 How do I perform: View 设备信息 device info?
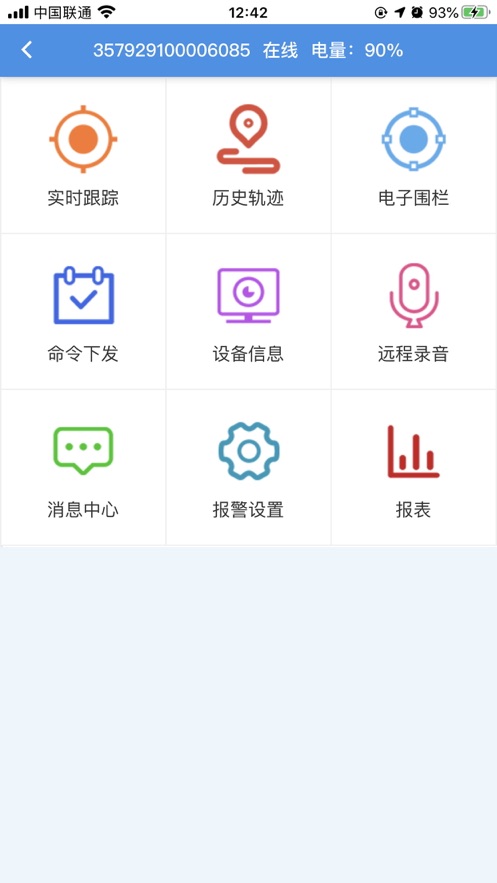[248, 311]
